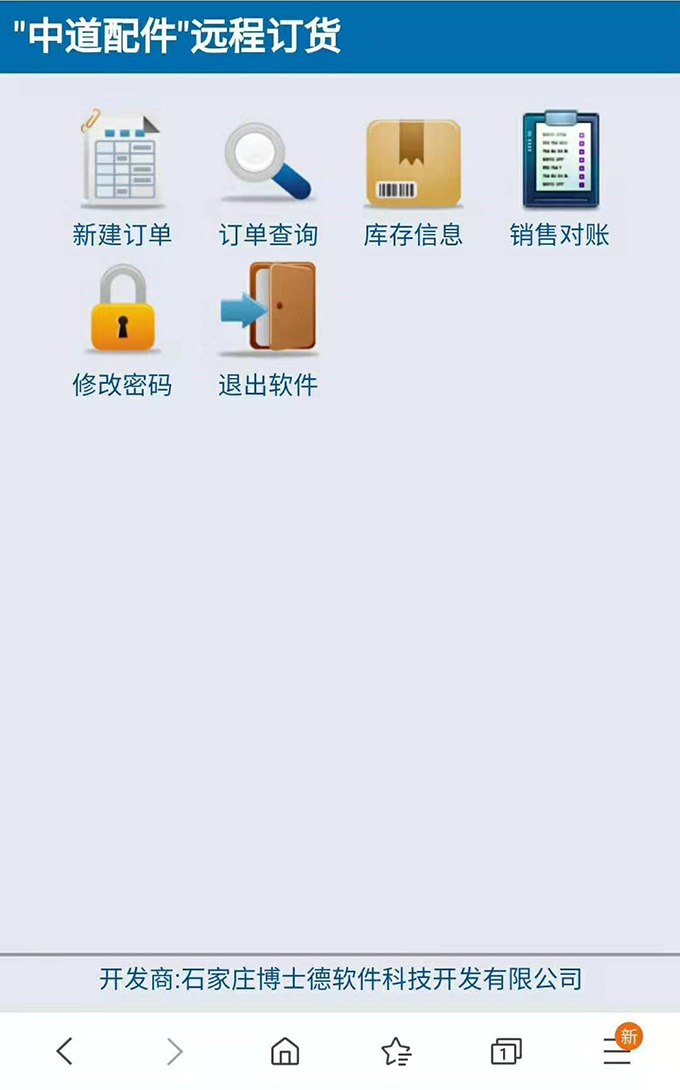
Task: Go back with the browser back arrow
Action: pyautogui.click(x=65, y=1051)
